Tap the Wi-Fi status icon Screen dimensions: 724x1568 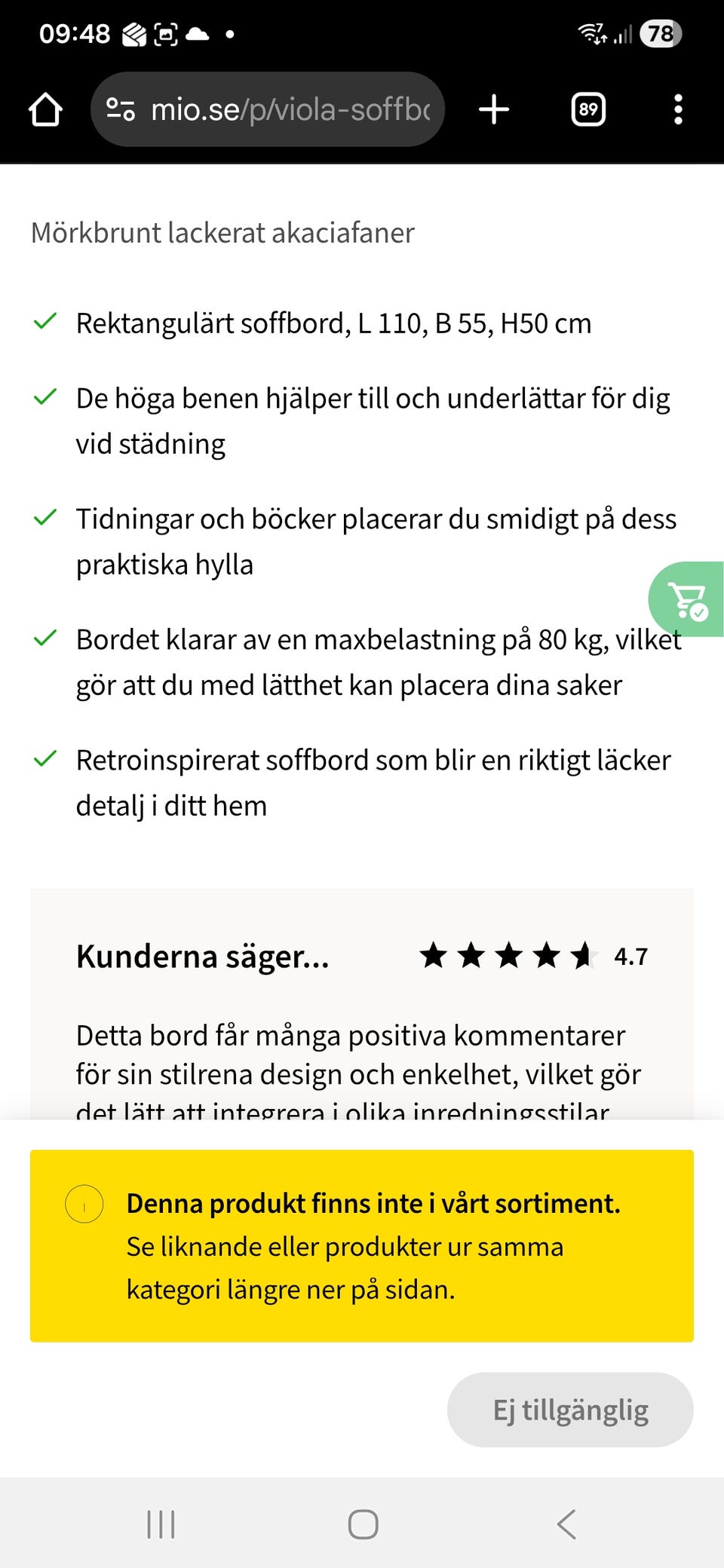[593, 32]
